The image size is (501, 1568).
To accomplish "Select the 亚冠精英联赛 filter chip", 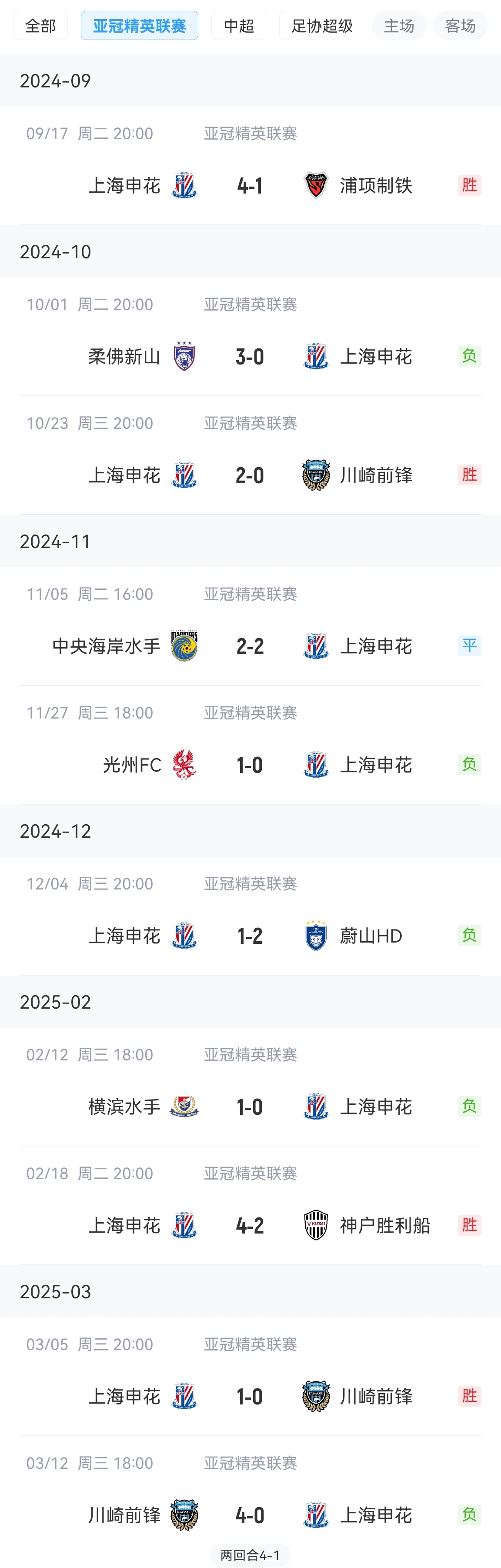I will point(140,26).
